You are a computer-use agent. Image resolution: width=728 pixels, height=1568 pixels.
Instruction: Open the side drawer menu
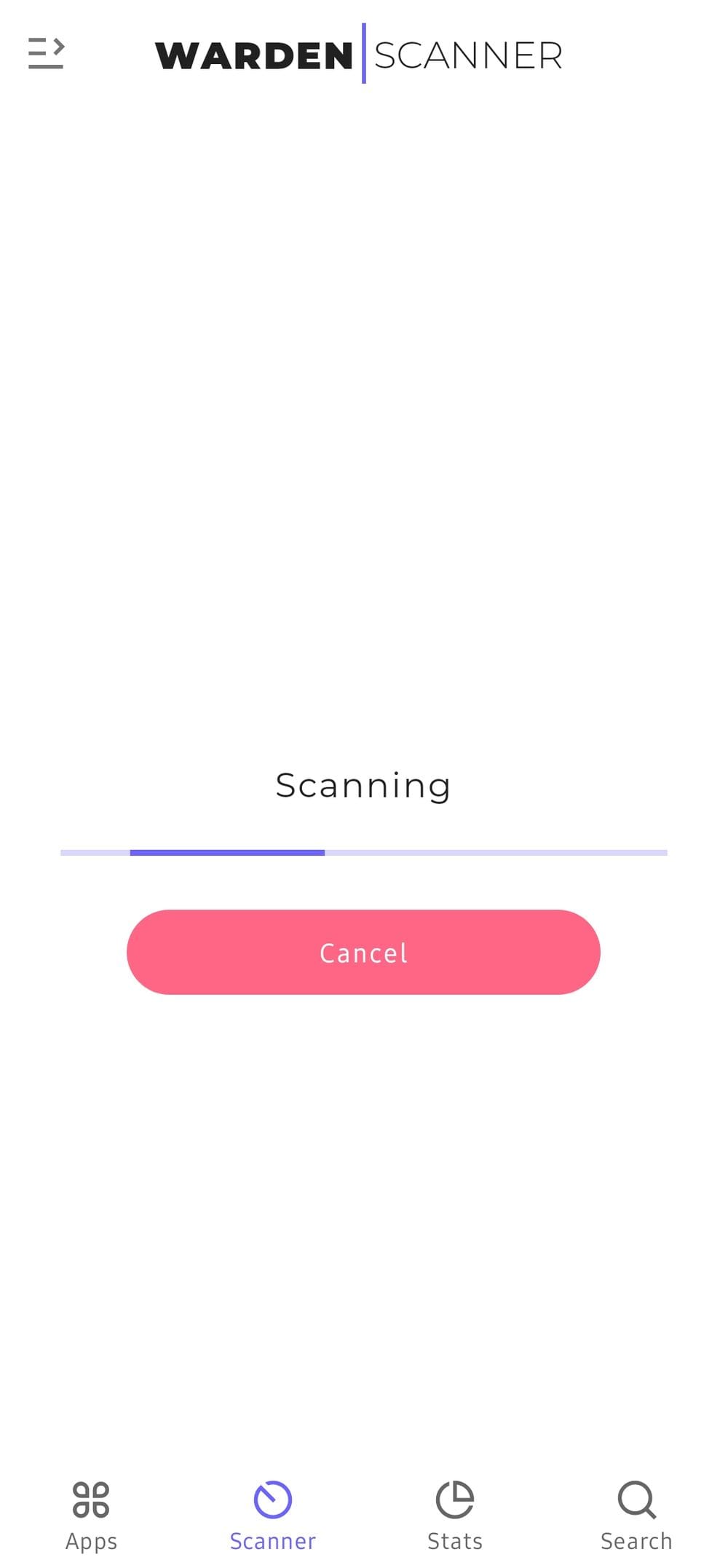click(46, 54)
